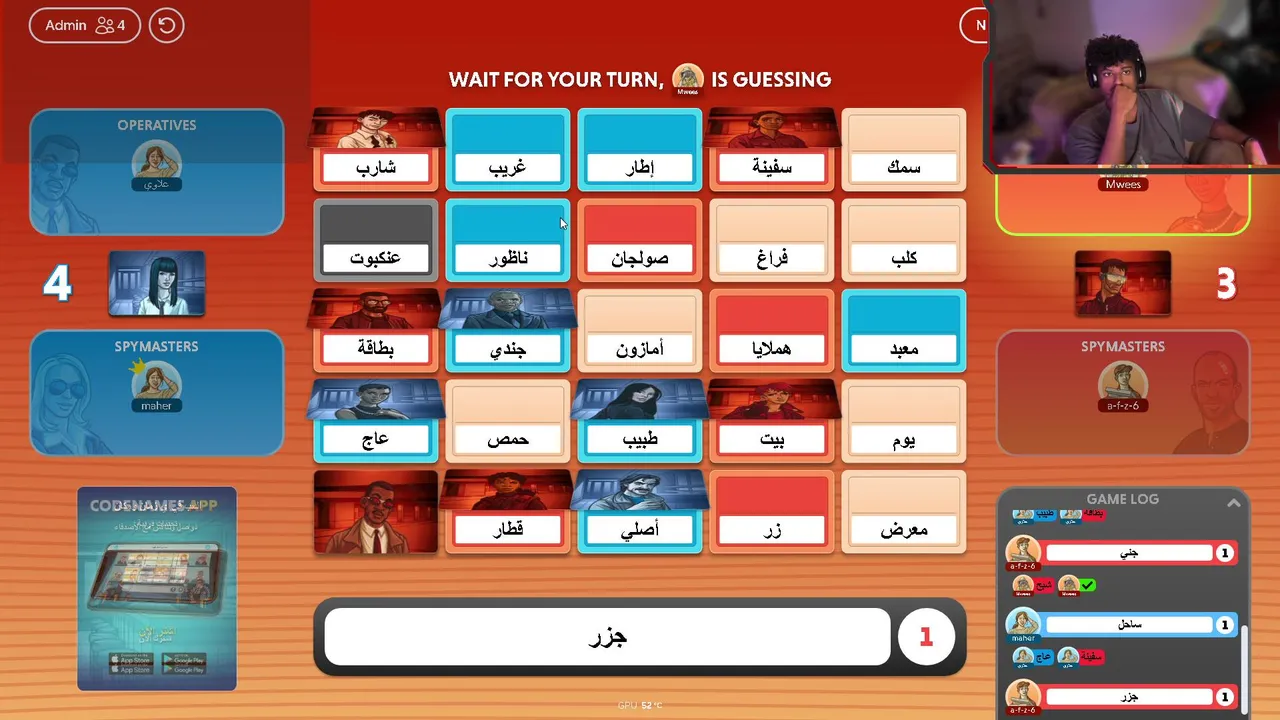
Task: Pick the سمك card
Action: 903,150
